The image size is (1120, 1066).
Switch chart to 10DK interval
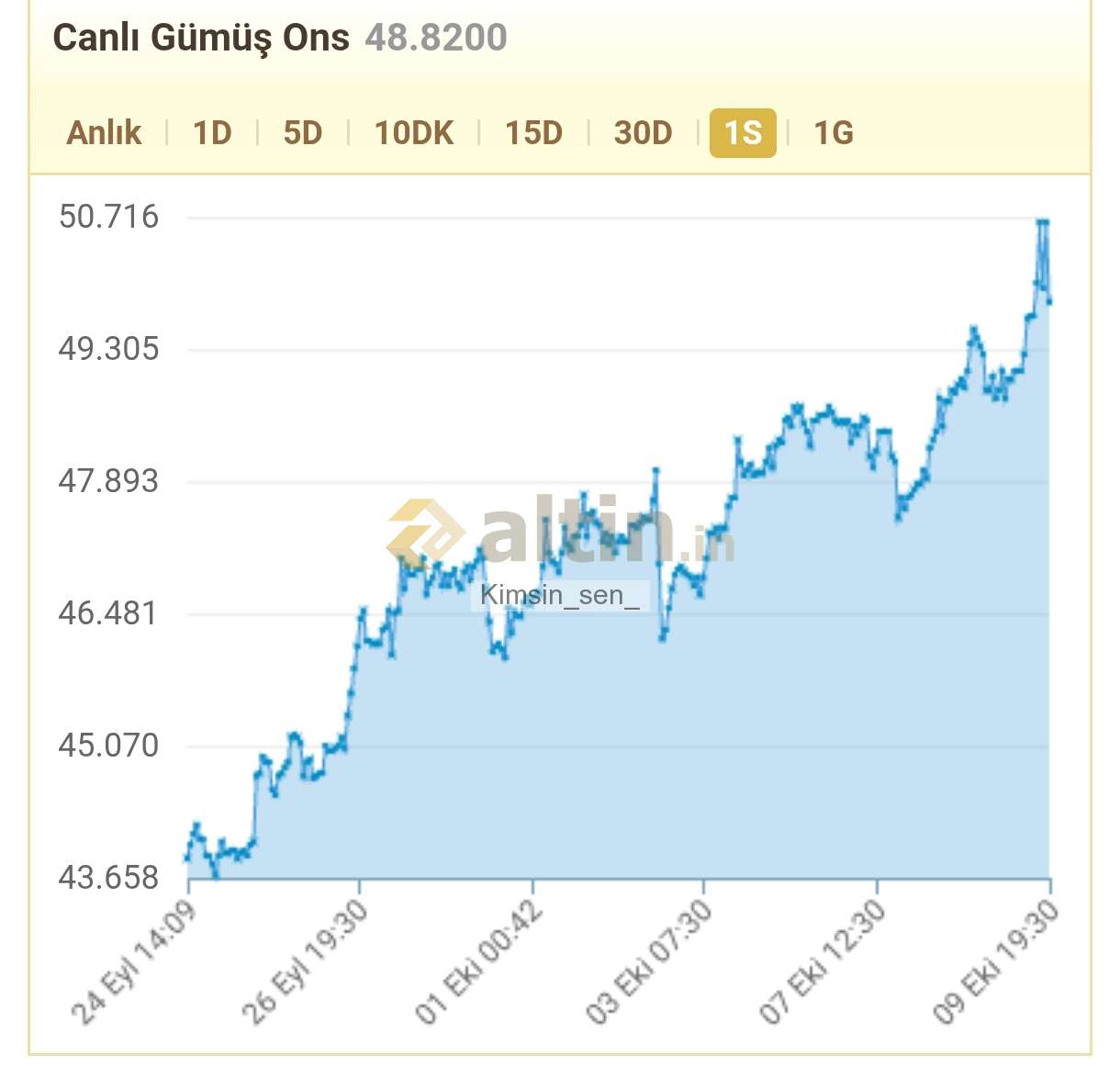[414, 133]
